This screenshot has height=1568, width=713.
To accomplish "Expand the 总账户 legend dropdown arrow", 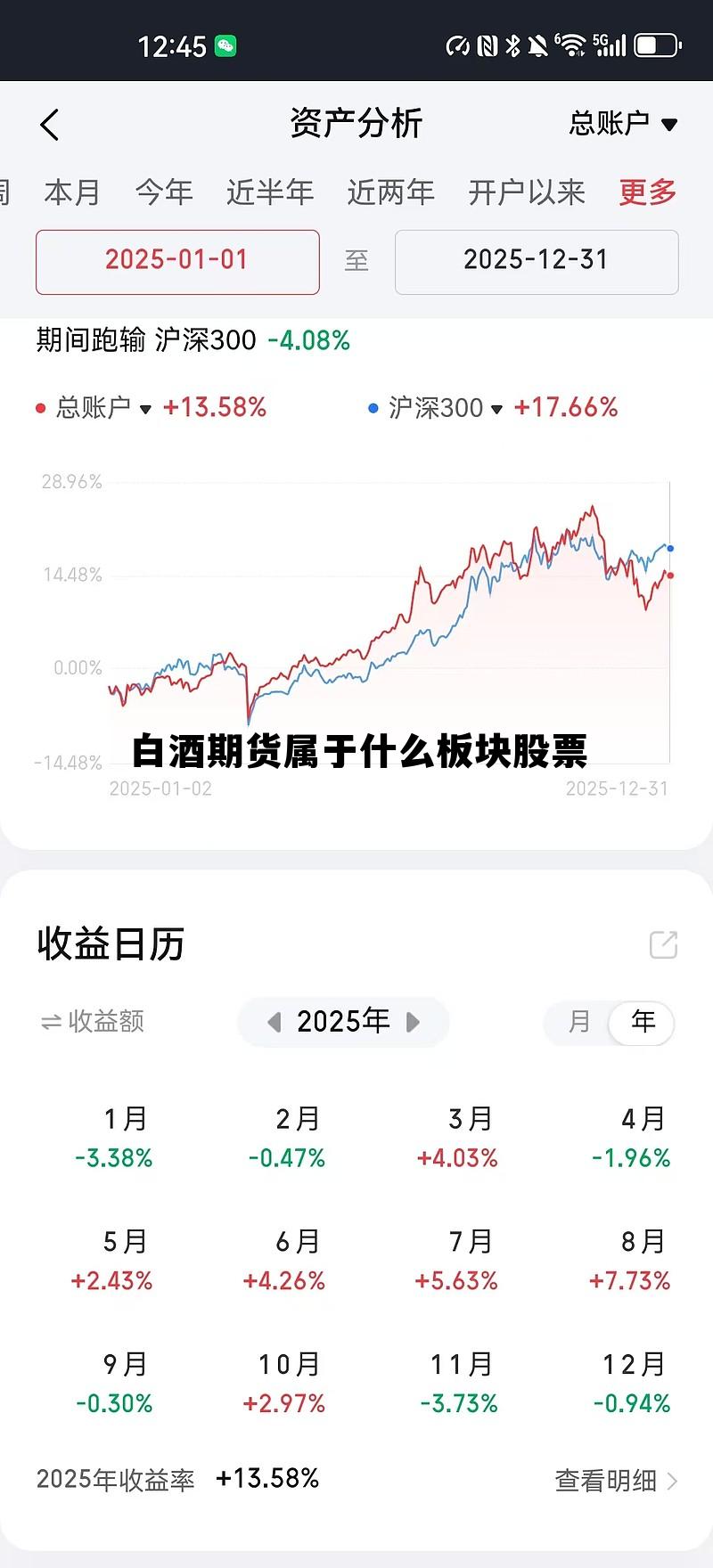I will click(x=145, y=412).
